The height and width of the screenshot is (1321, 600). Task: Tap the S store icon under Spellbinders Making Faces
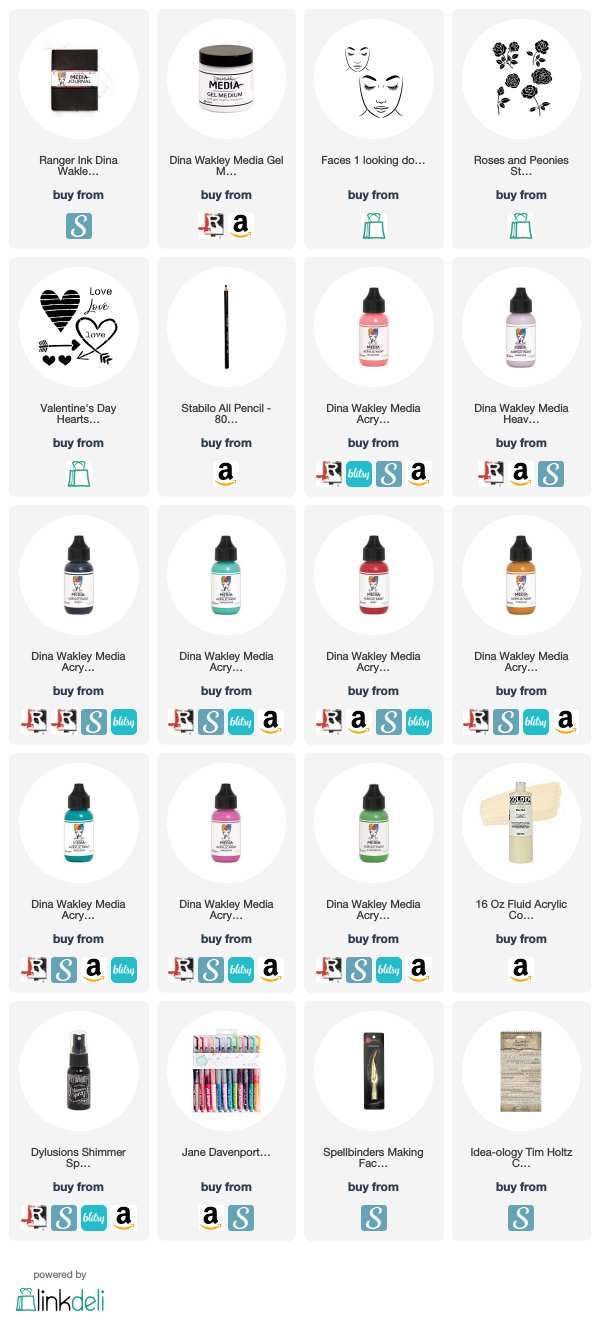tap(374, 1217)
